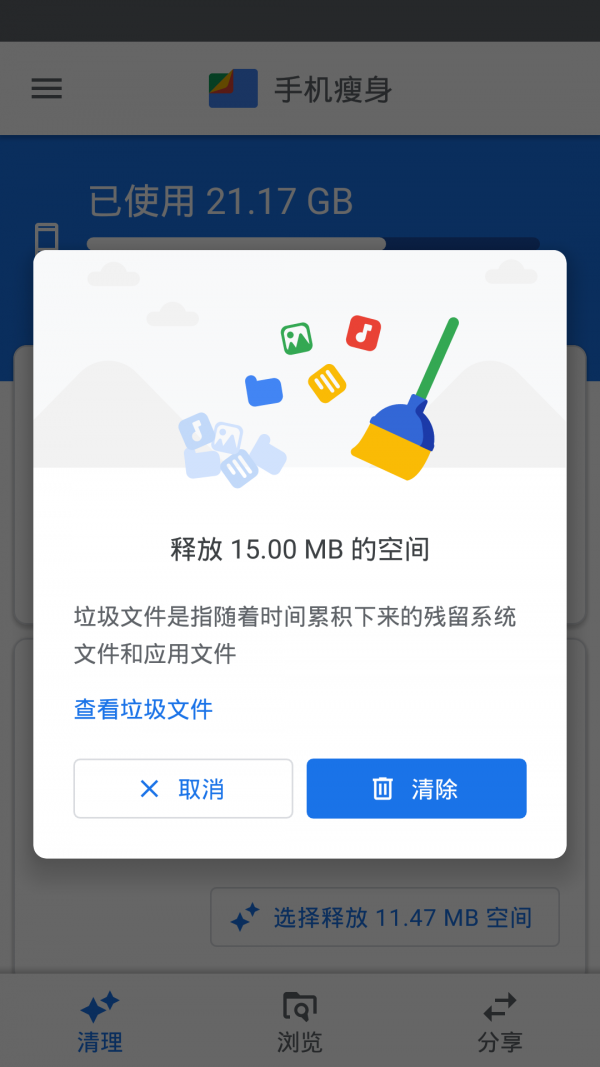The height and width of the screenshot is (1067, 600).
Task: Switch to the 浏览 tab
Action: (300, 1023)
